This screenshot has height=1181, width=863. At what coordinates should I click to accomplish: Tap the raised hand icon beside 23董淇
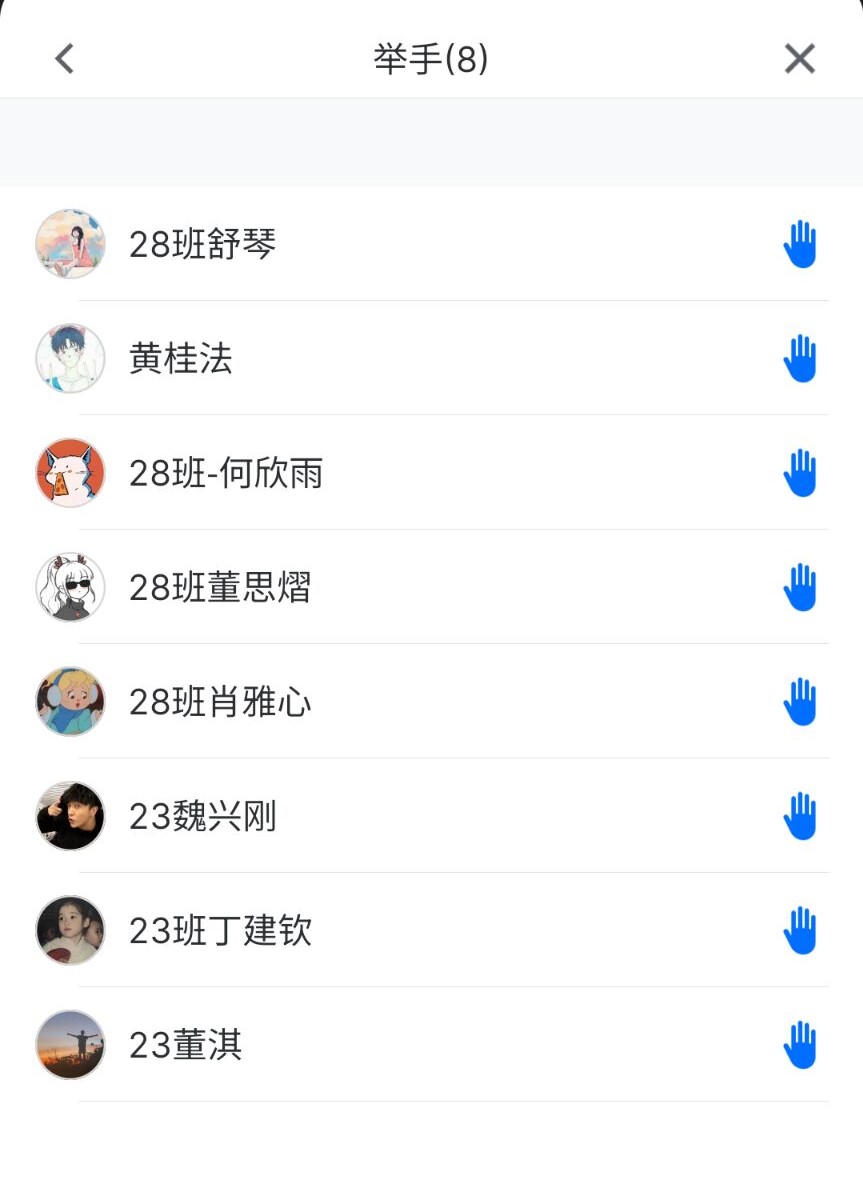pyautogui.click(x=800, y=1045)
